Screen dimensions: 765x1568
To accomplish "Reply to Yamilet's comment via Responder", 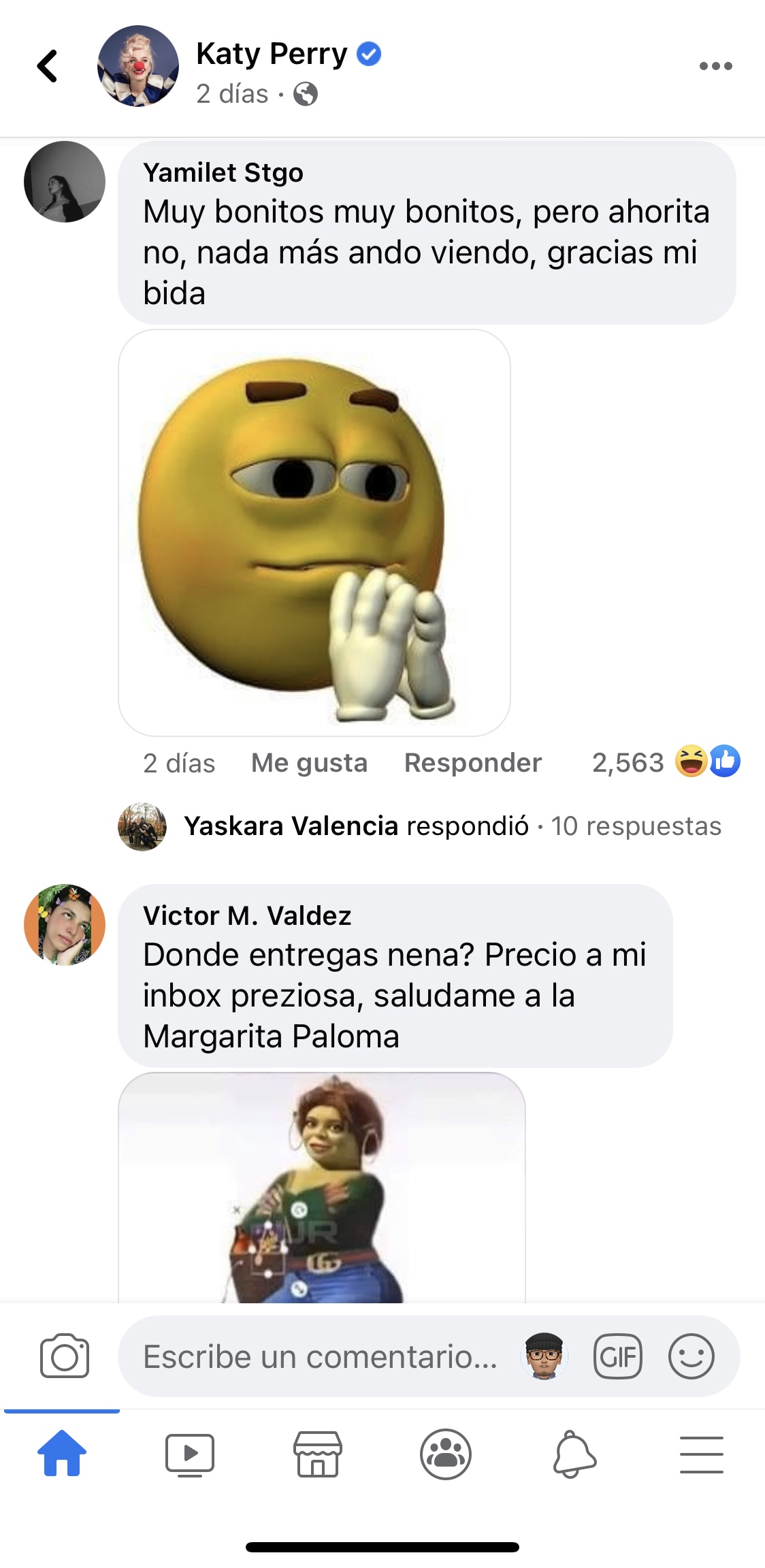I will click(472, 763).
